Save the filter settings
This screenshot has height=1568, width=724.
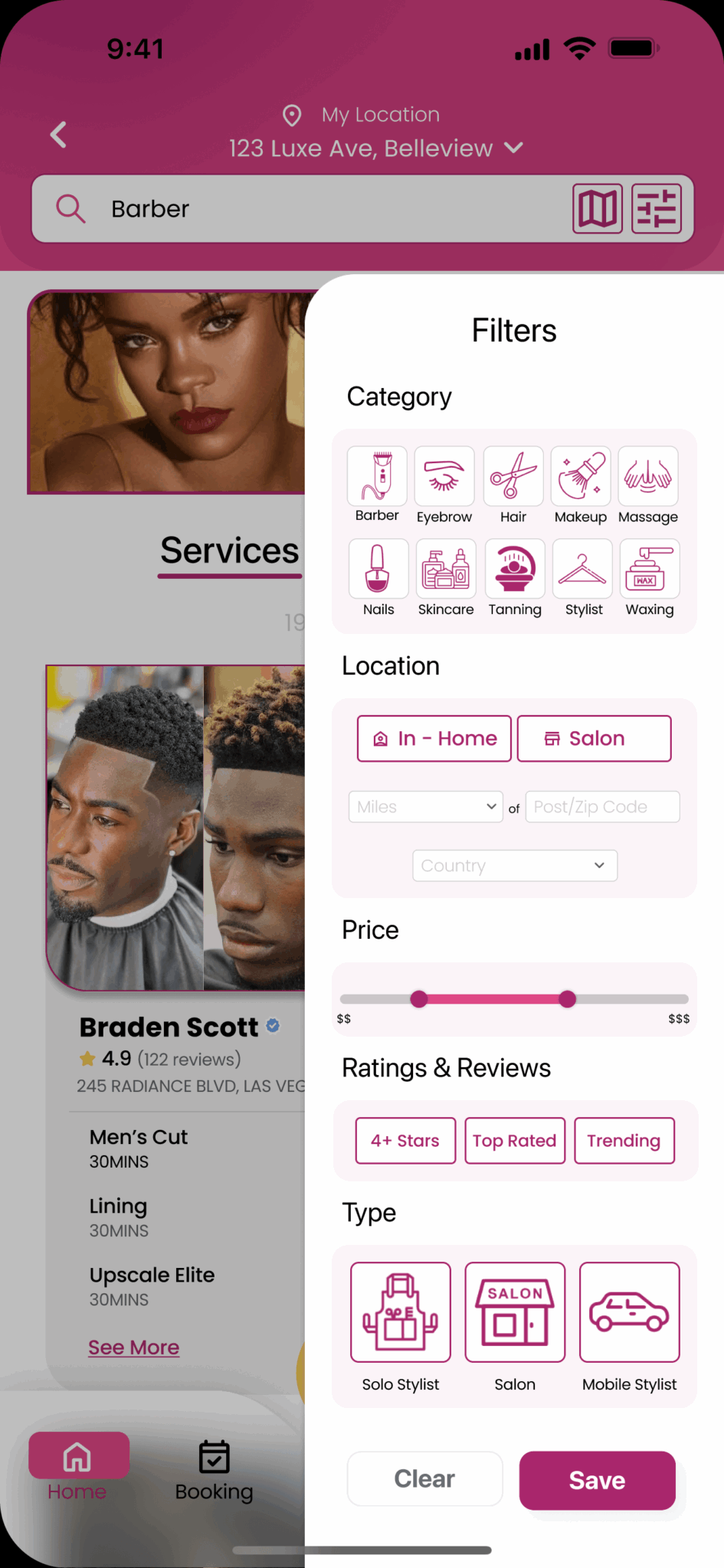(x=597, y=1480)
